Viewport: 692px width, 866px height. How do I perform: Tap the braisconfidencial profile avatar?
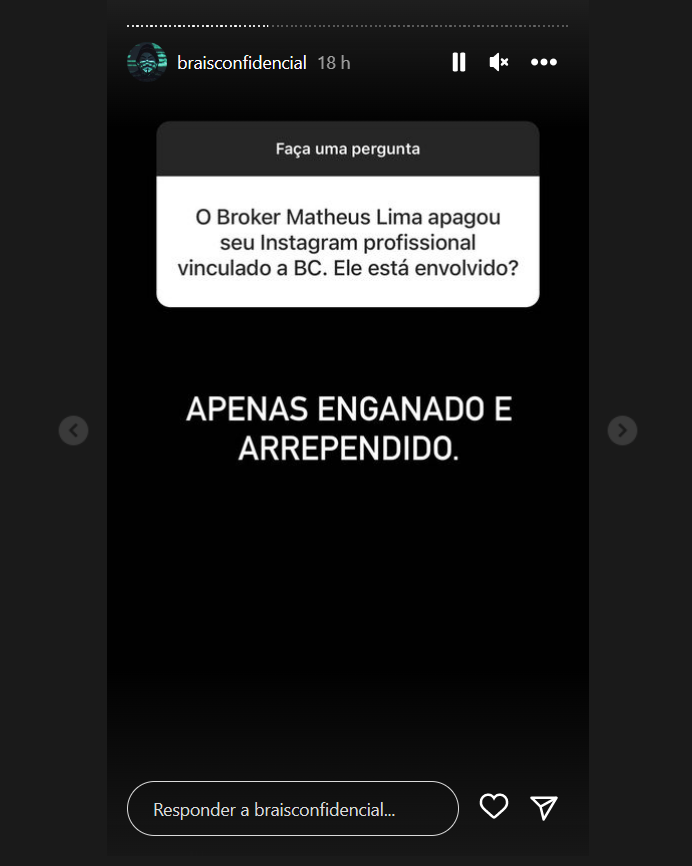(146, 62)
